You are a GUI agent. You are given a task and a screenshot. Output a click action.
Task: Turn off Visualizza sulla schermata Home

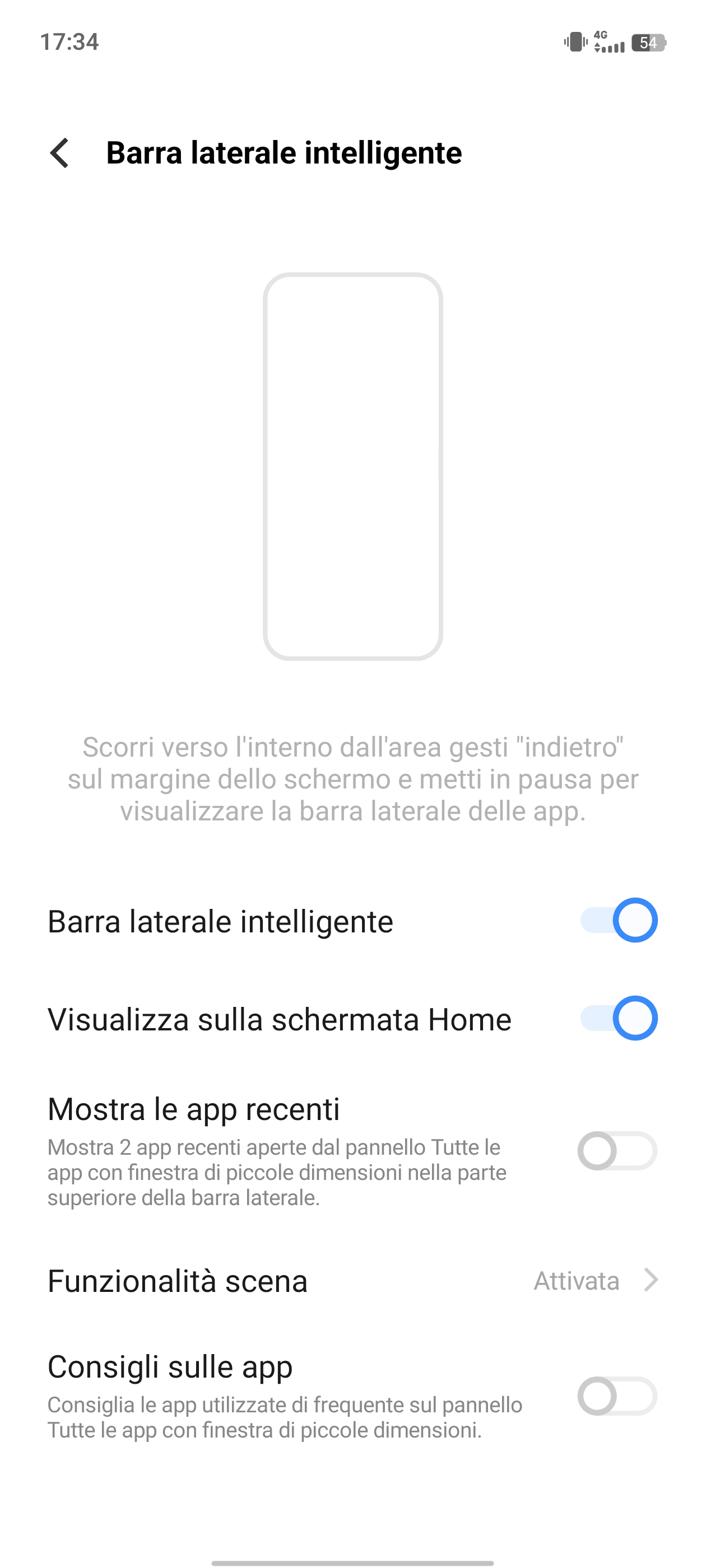617,1018
